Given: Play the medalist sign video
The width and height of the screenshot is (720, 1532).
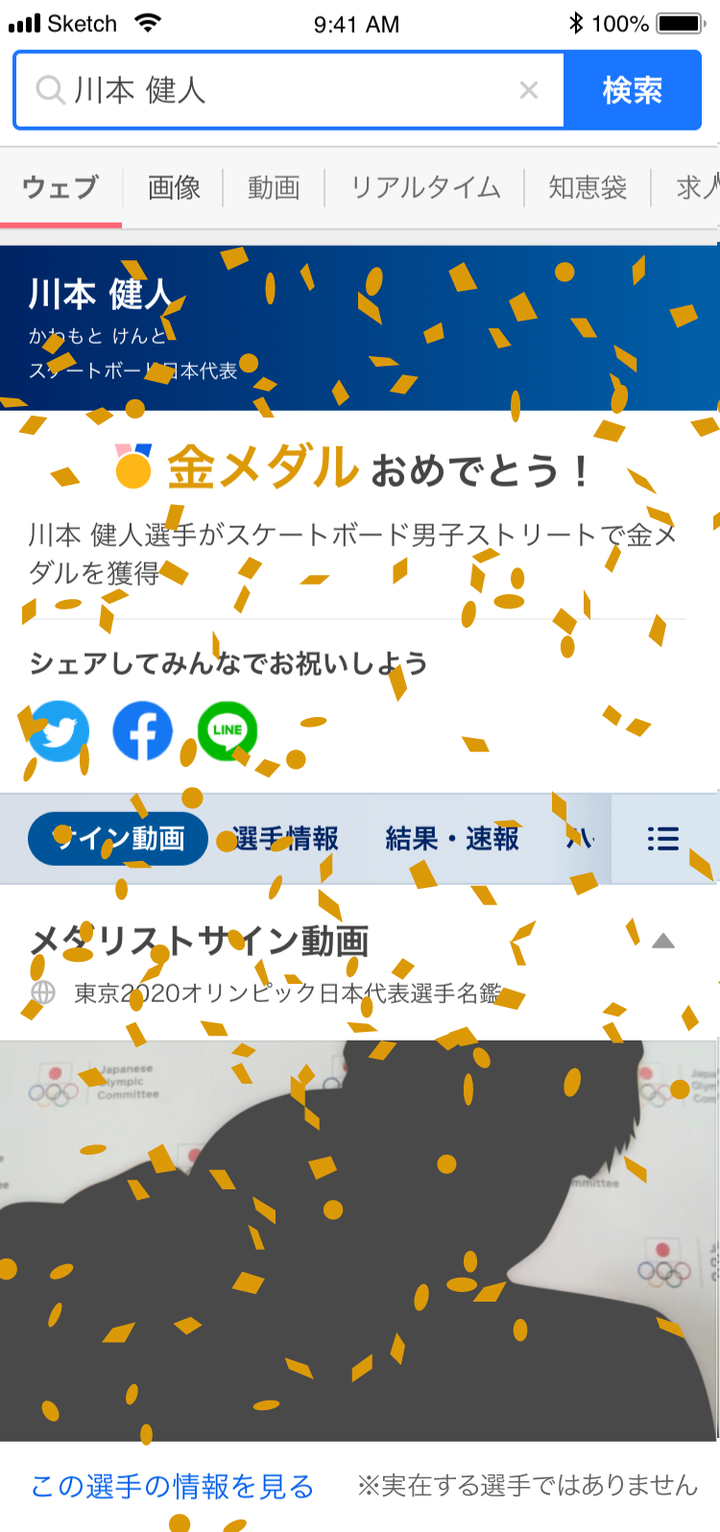Looking at the screenshot, I should tap(360, 1240).
